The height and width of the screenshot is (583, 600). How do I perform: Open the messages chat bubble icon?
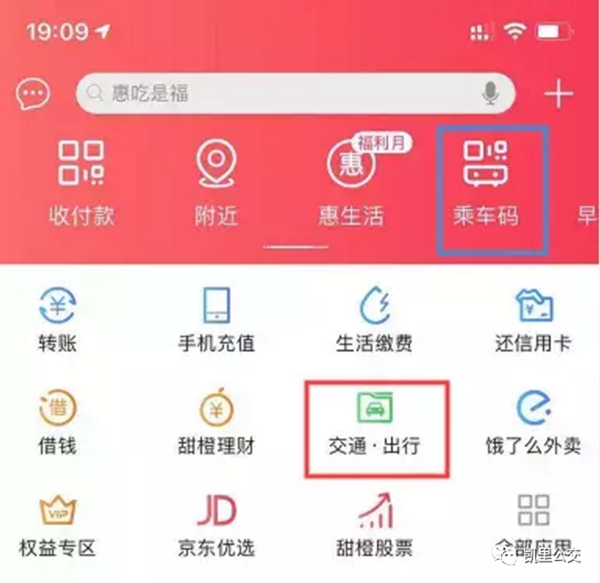pyautogui.click(x=33, y=95)
